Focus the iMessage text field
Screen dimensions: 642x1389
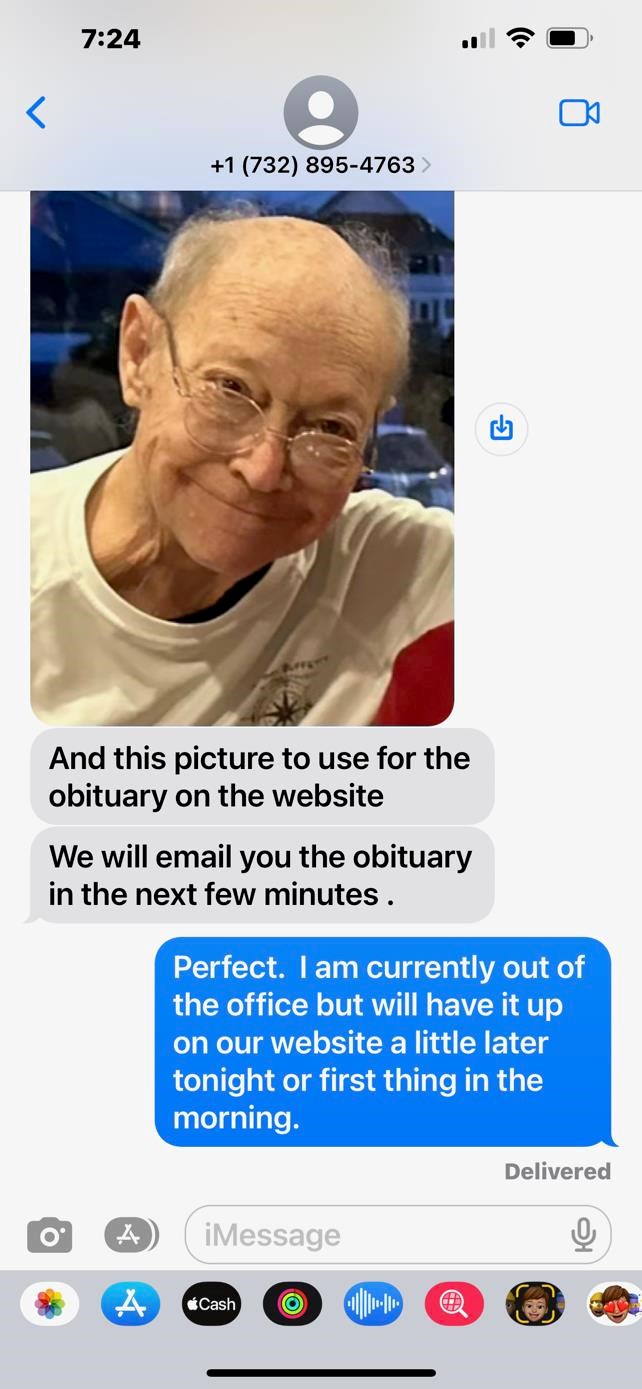(x=380, y=1236)
